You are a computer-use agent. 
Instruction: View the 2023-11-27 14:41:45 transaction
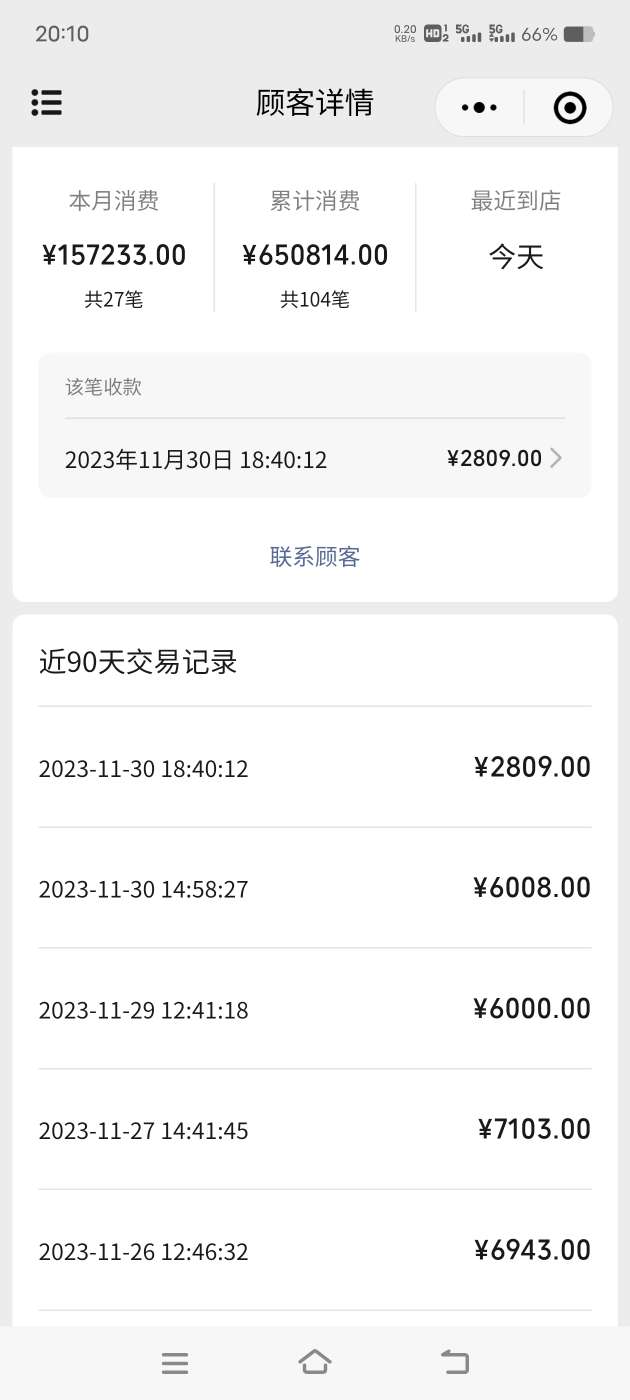click(x=315, y=1130)
